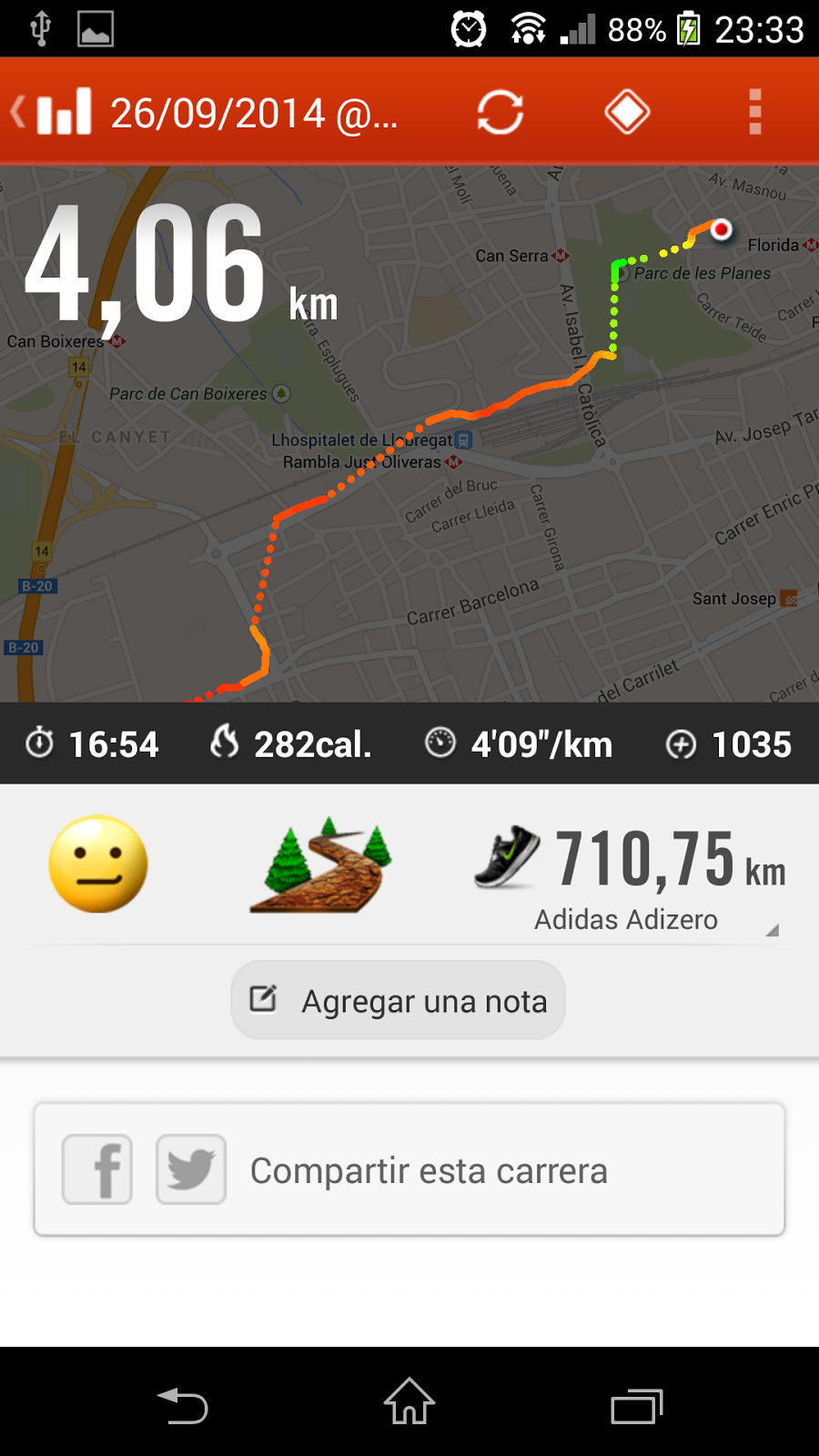Tap the diamond icon in toolbar
The height and width of the screenshot is (1456, 819).
click(x=627, y=113)
